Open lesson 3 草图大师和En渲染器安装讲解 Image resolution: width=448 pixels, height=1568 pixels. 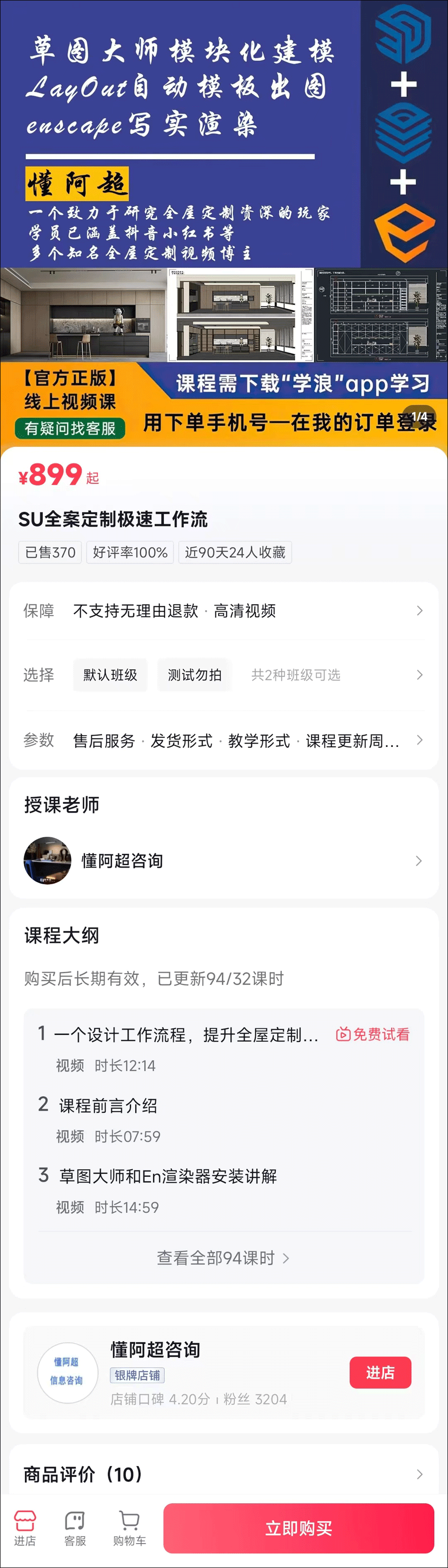pos(168,1176)
